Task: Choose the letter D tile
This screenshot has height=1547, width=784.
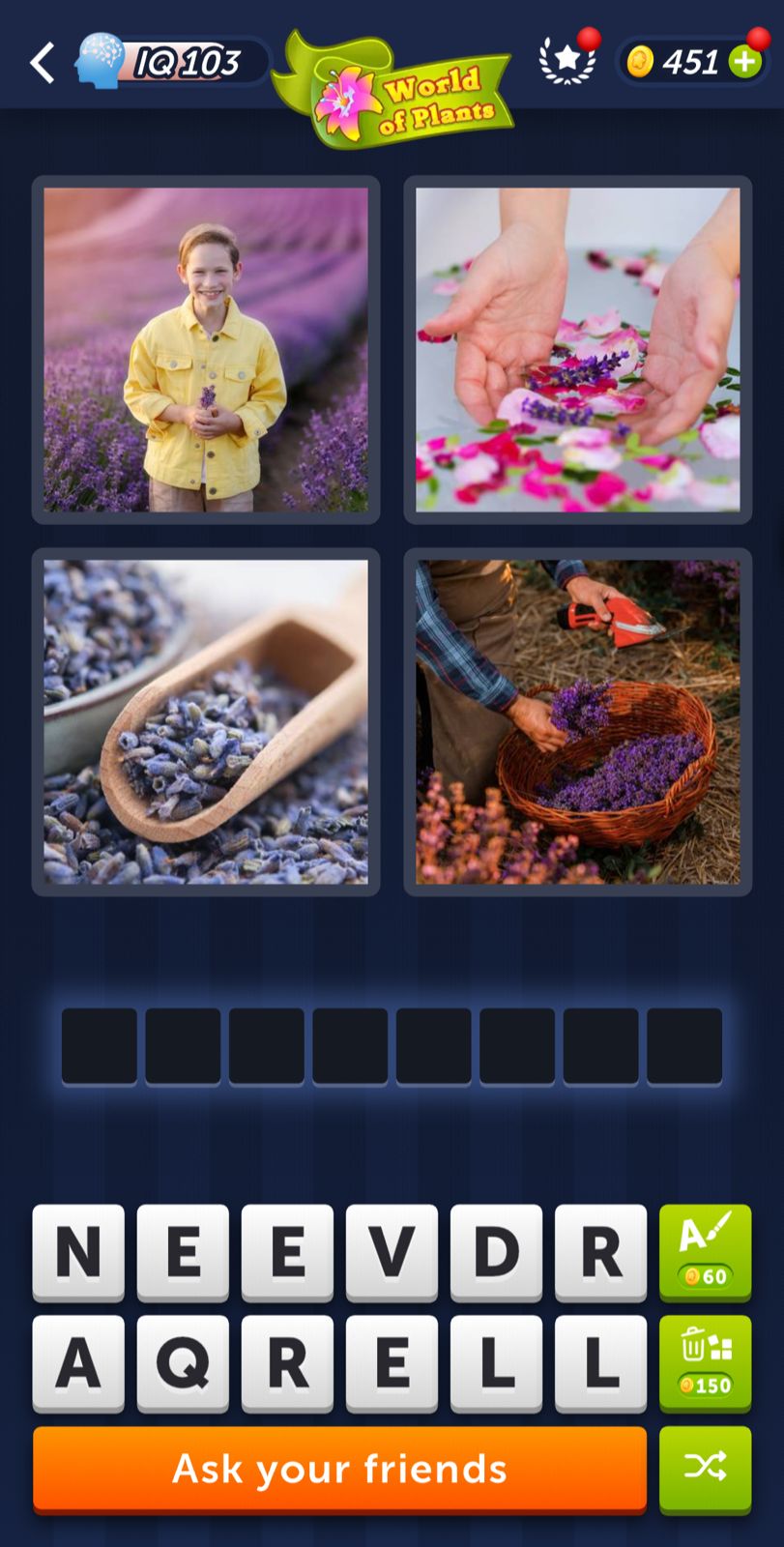Action: coord(496,1251)
